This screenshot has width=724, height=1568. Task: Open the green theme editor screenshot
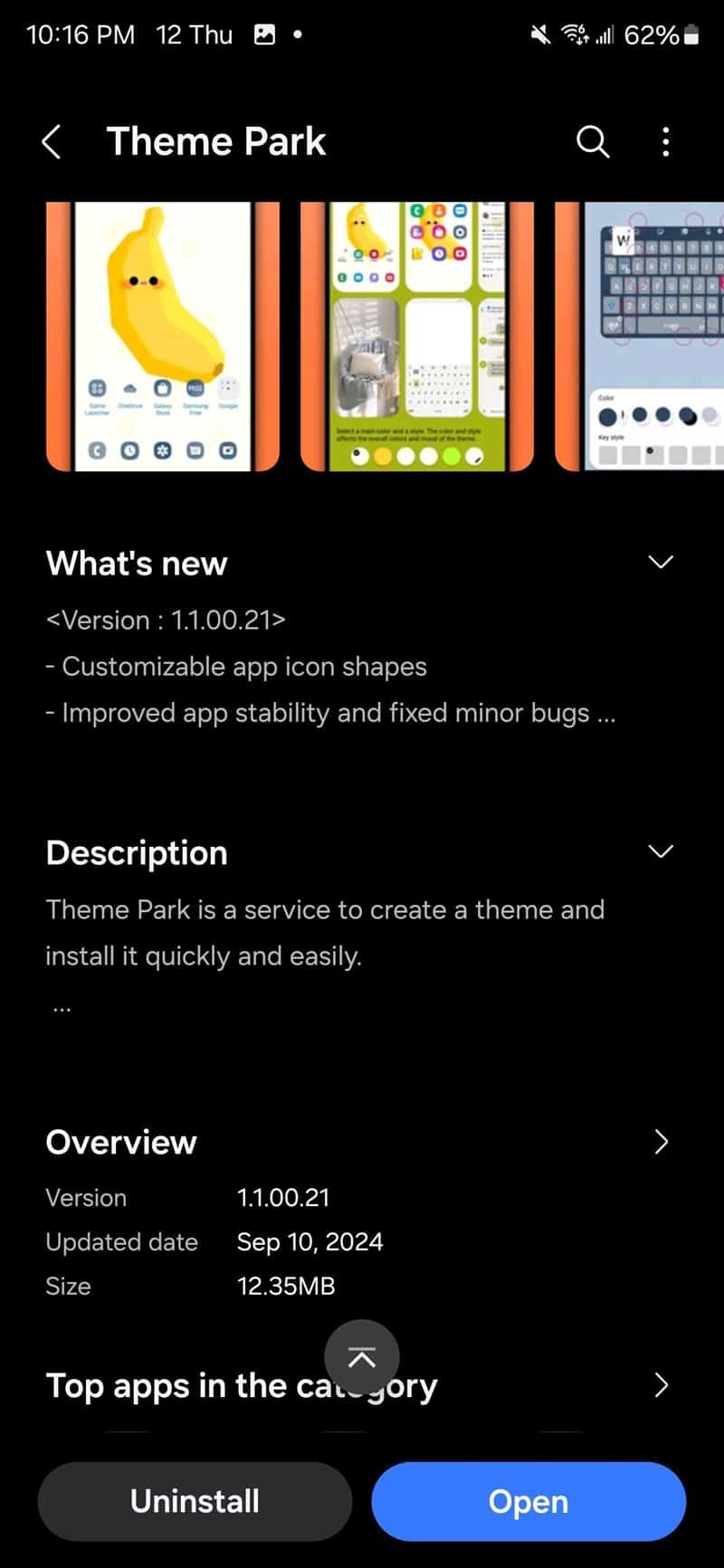click(x=417, y=337)
